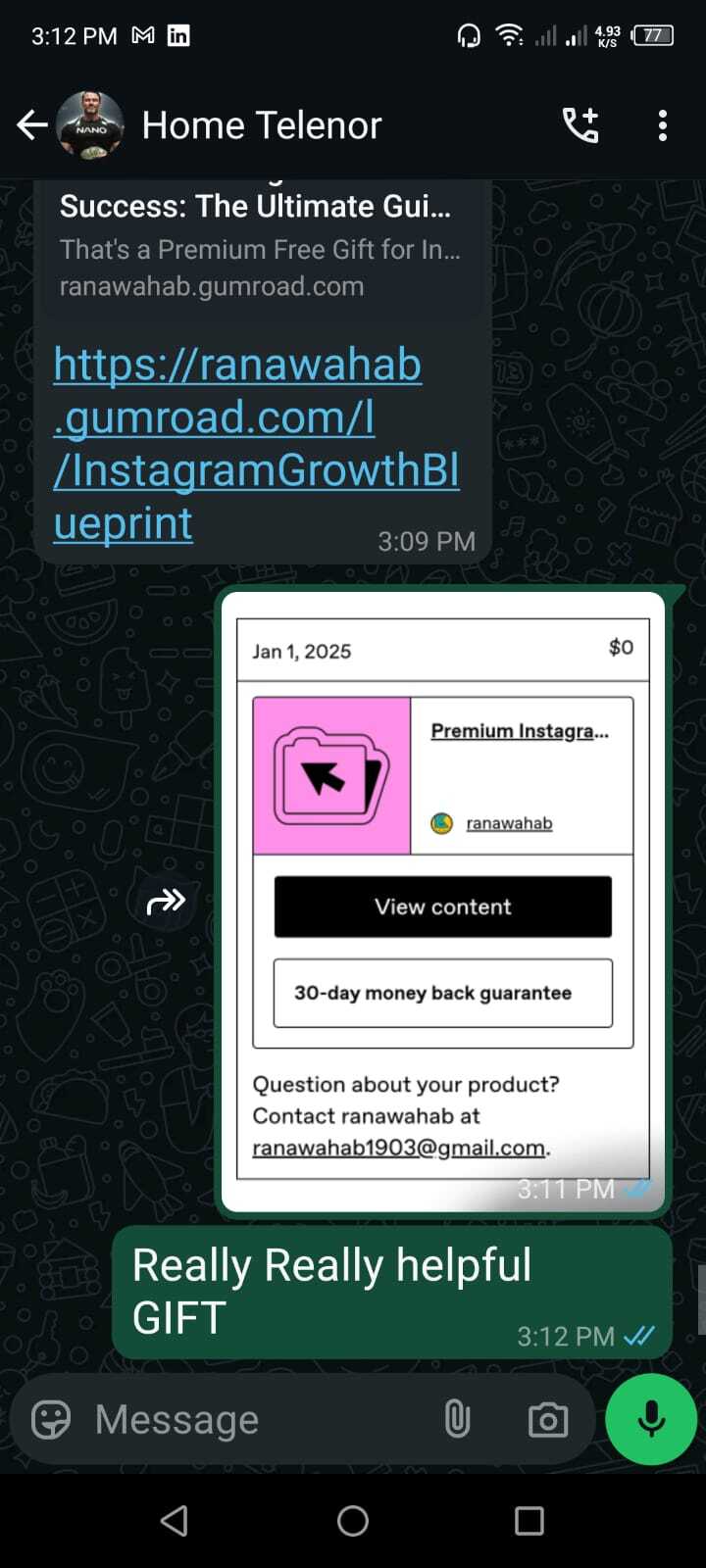Open the overflow menu
706x1568 pixels.
[x=663, y=125]
